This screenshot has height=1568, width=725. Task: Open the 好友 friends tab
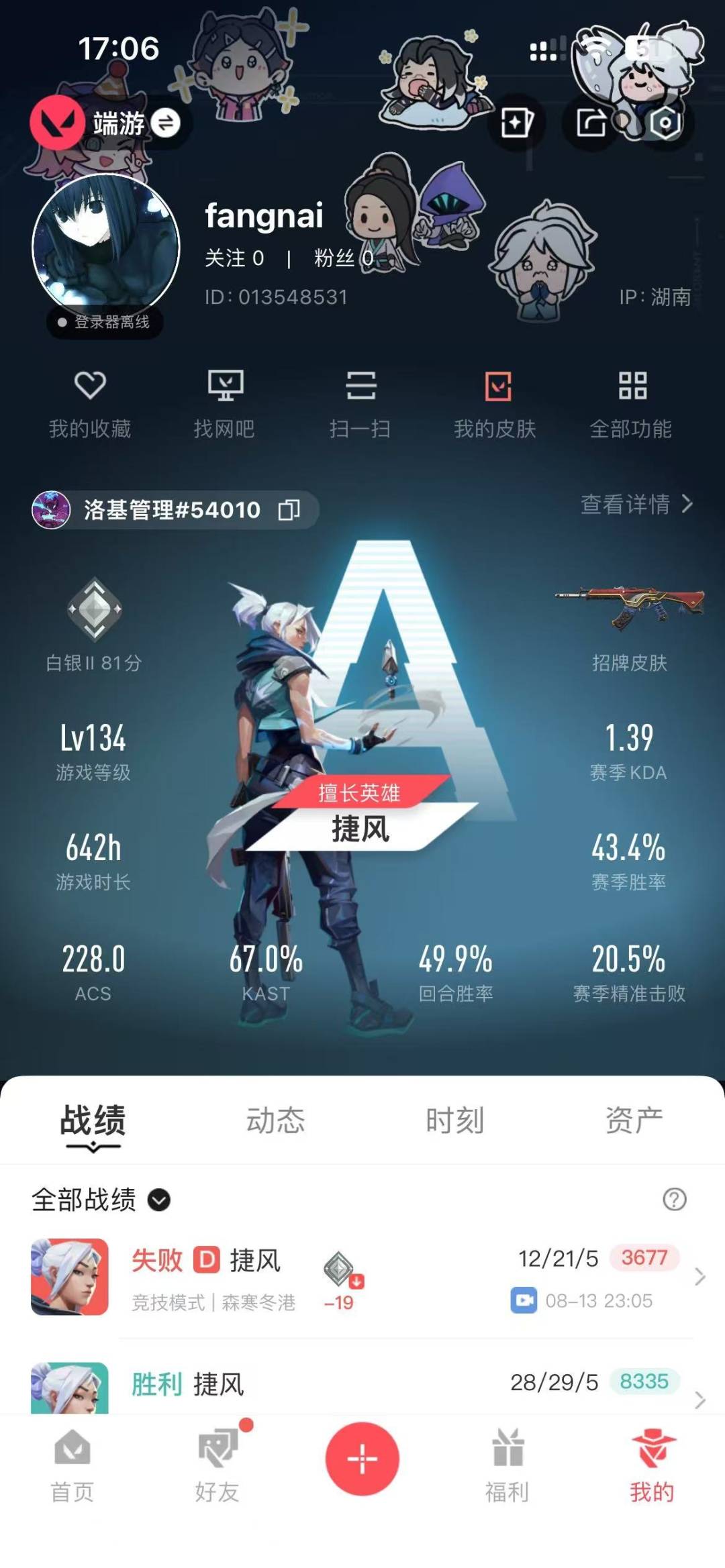pos(217,1467)
